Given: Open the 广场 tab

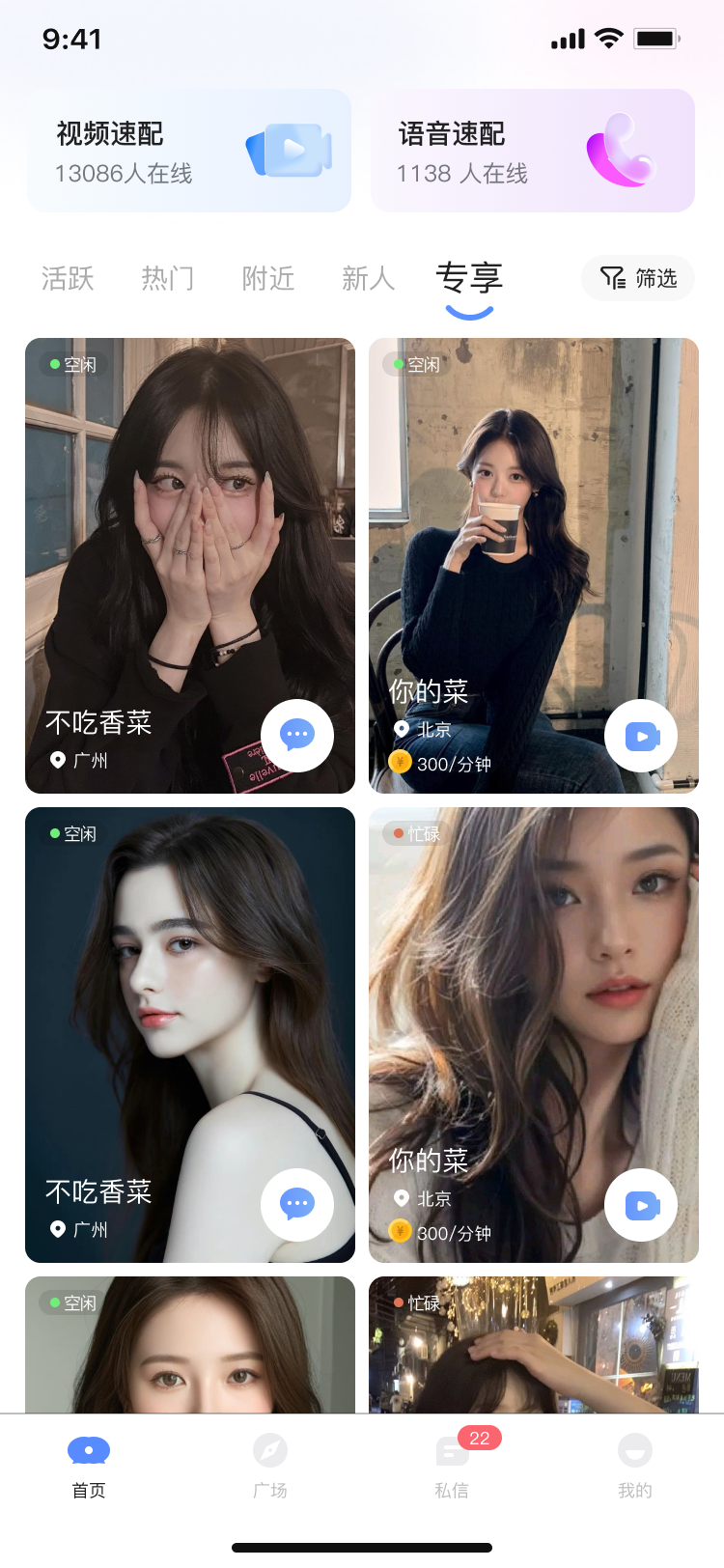Looking at the screenshot, I should (x=270, y=1465).
